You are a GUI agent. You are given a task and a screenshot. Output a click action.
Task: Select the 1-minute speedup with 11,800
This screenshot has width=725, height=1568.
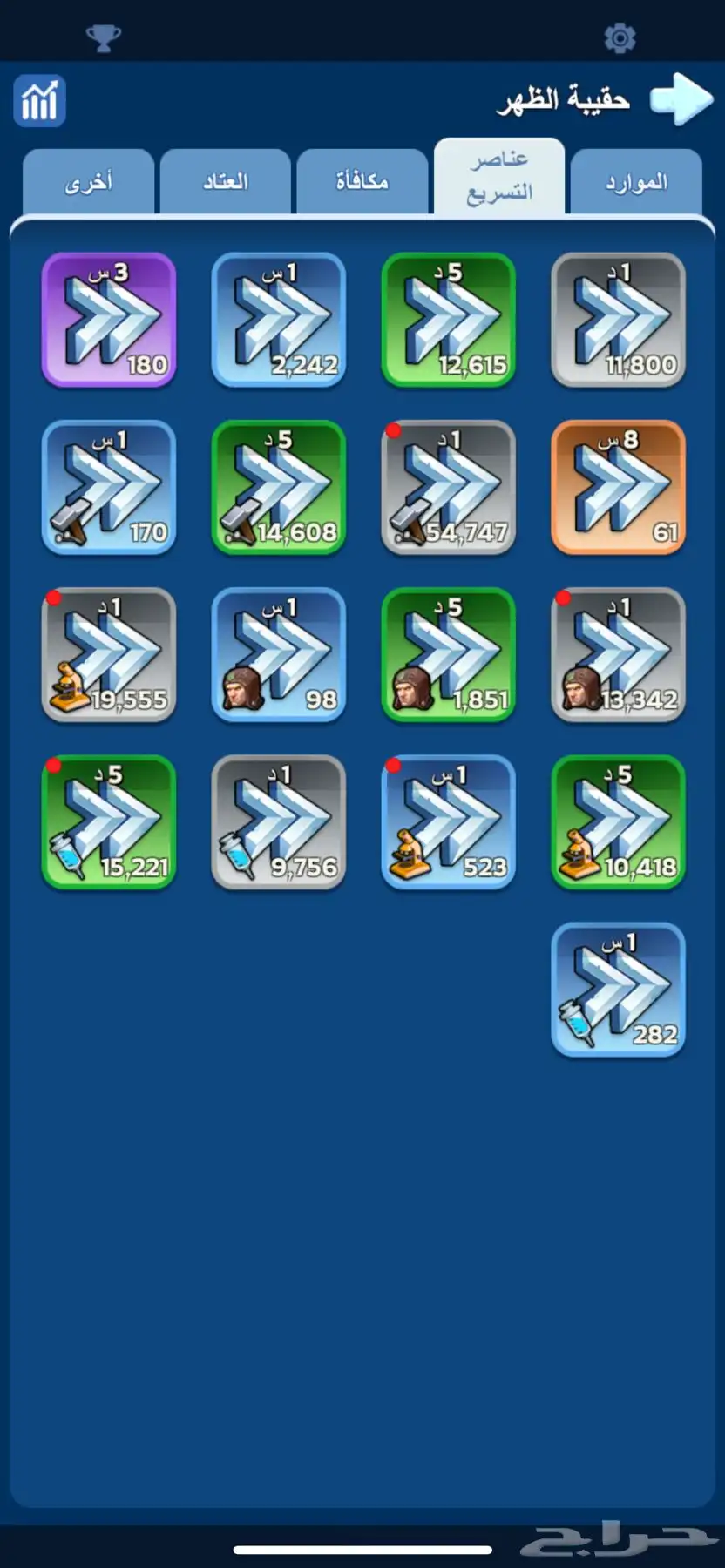click(x=619, y=320)
